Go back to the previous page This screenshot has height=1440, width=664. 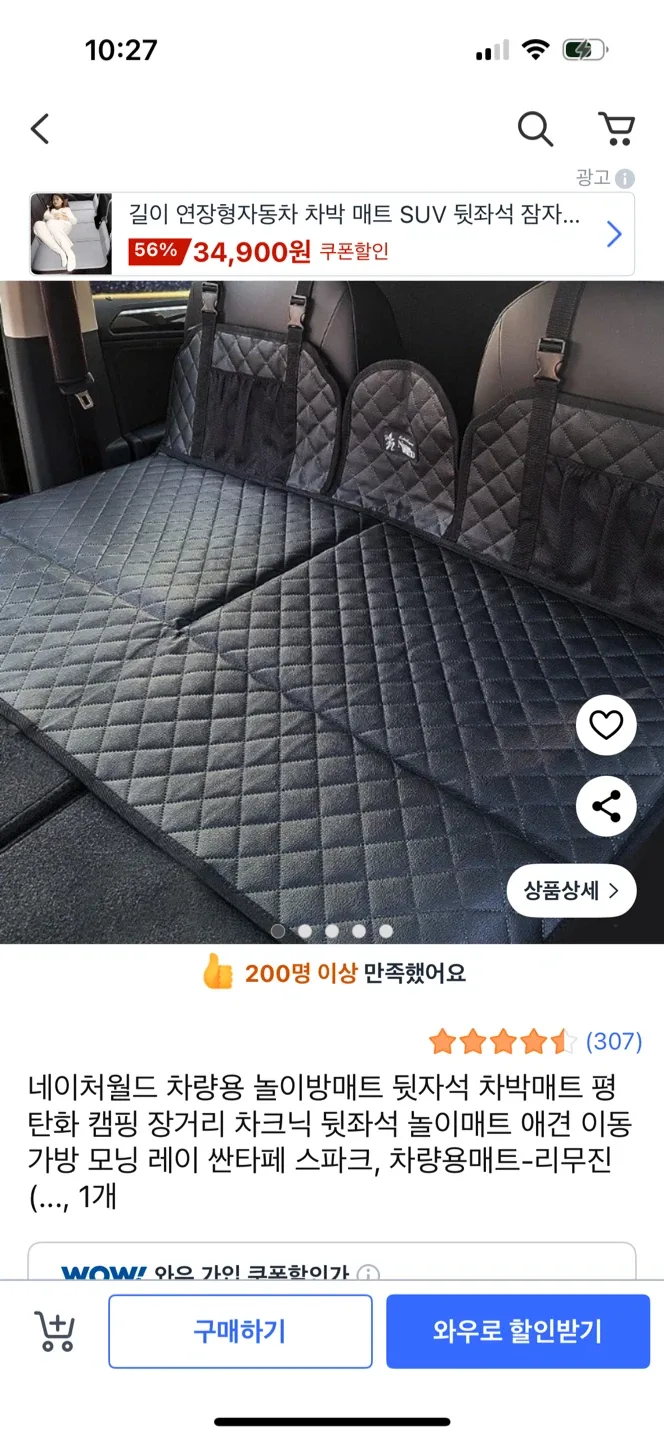pyautogui.click(x=40, y=129)
